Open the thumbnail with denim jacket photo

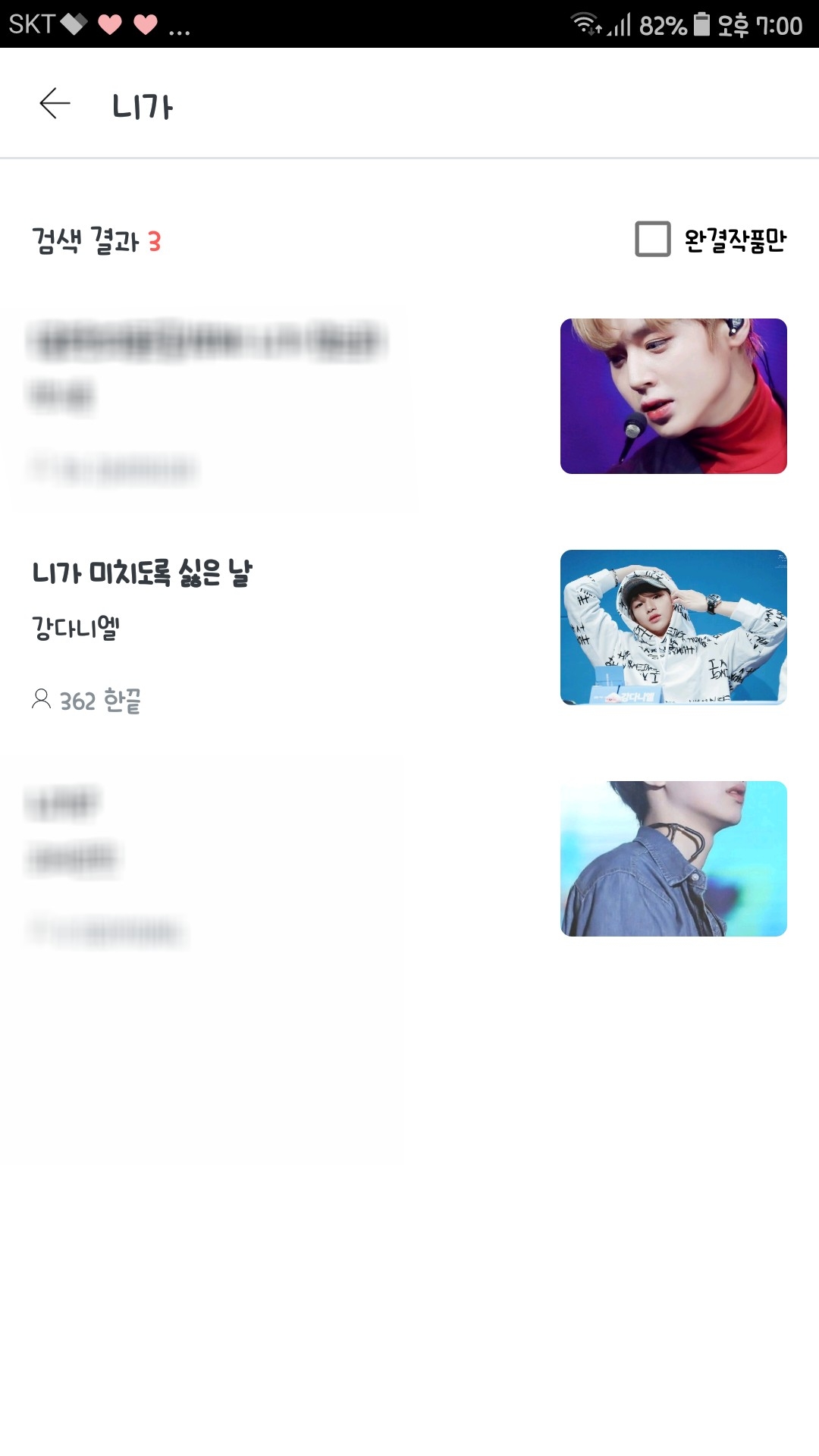(673, 858)
